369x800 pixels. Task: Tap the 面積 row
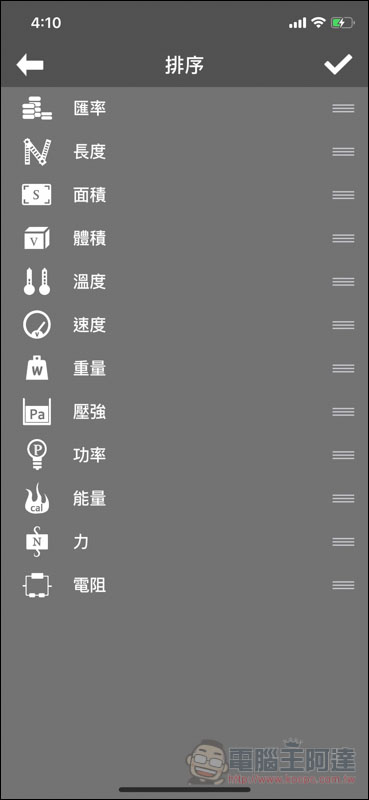coord(184,195)
